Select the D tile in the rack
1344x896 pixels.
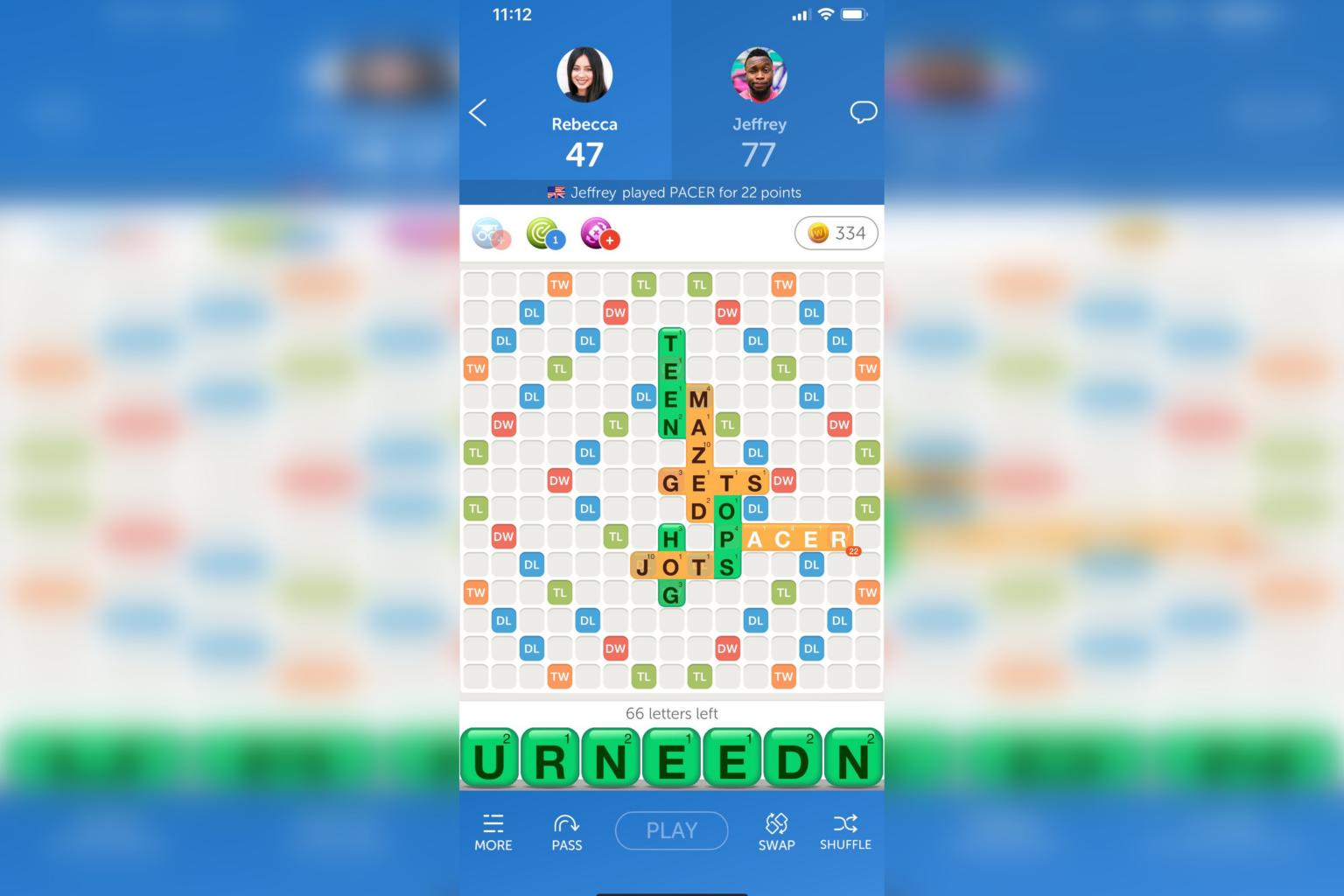793,758
